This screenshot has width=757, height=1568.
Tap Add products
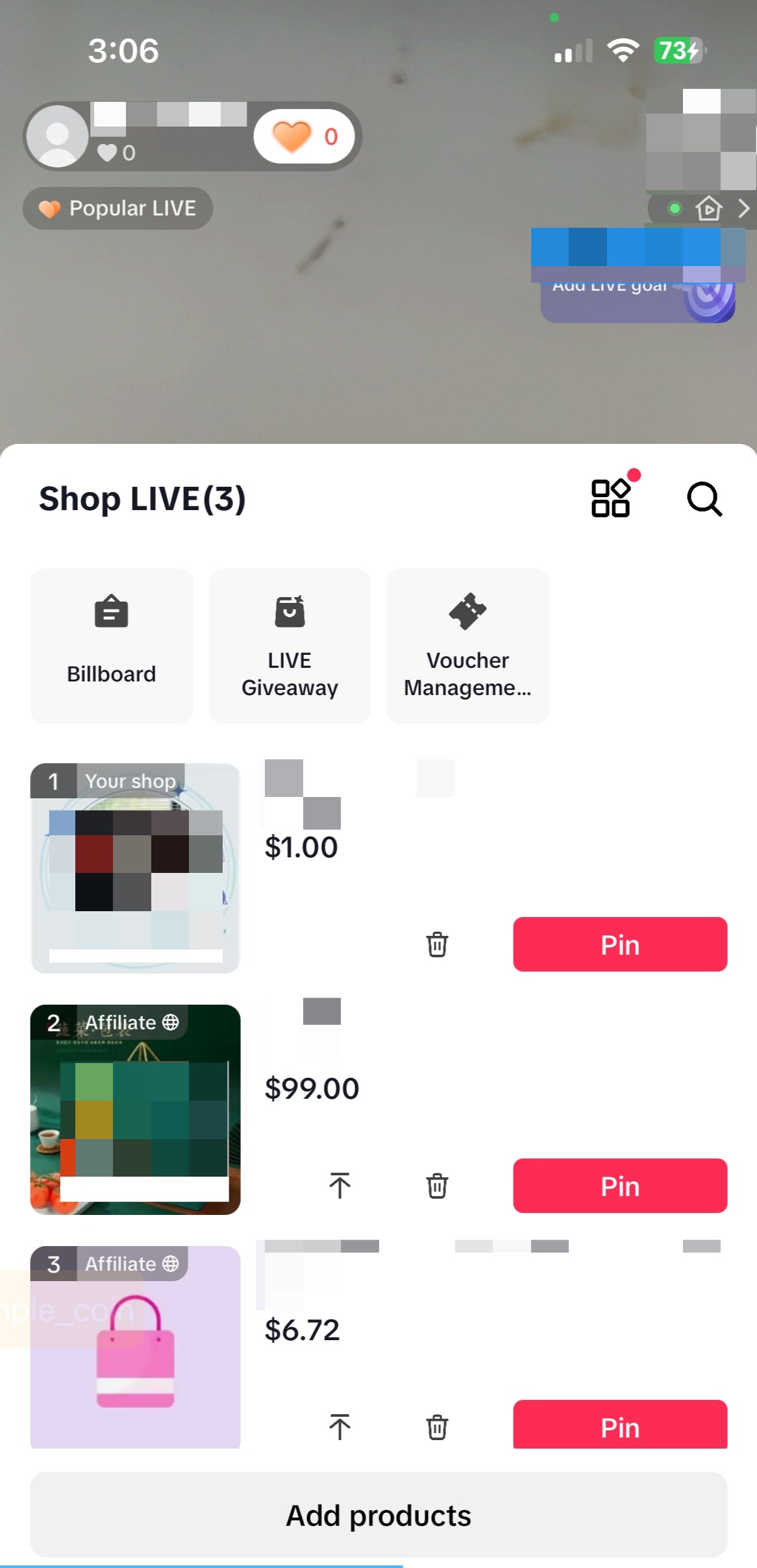tap(378, 1515)
